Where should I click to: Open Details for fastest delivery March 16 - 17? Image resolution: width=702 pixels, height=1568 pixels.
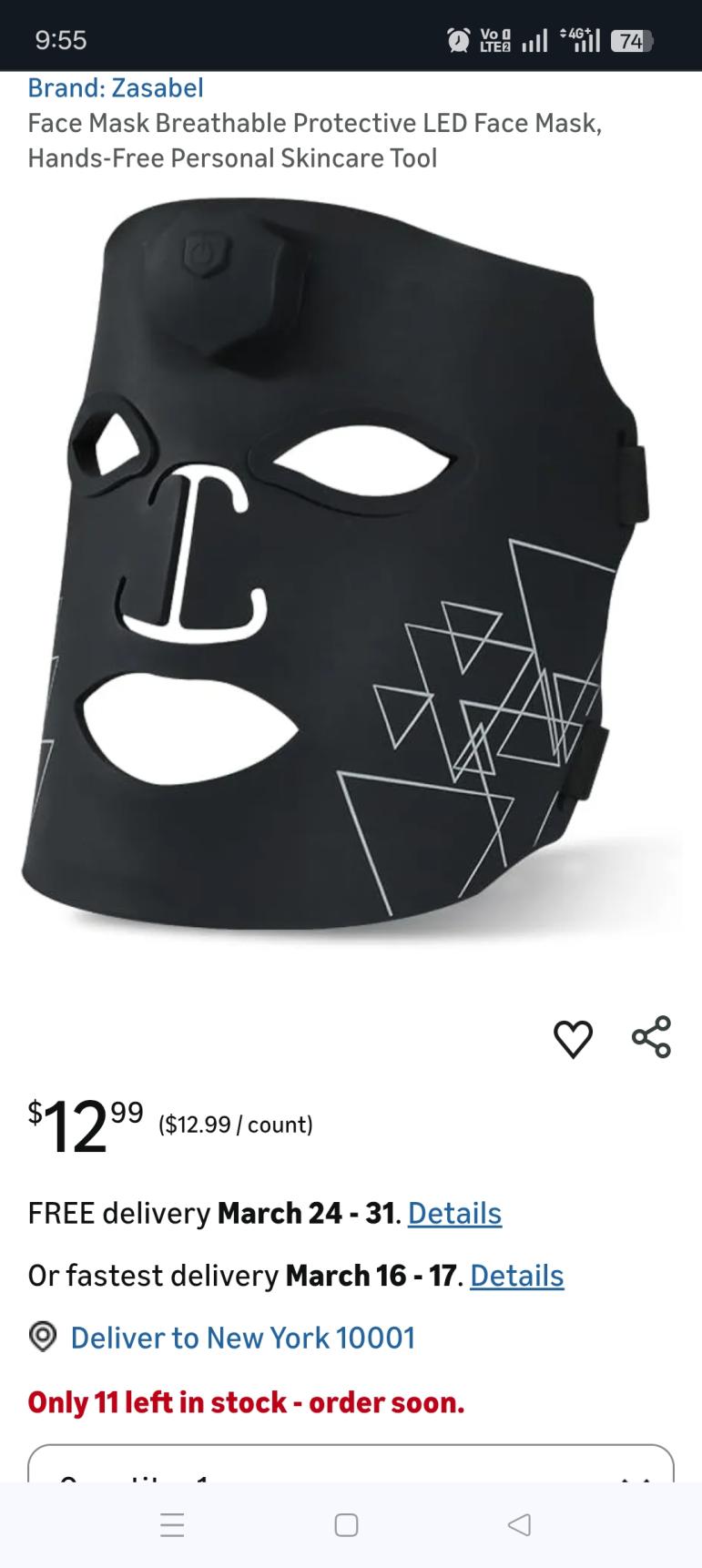(516, 1276)
